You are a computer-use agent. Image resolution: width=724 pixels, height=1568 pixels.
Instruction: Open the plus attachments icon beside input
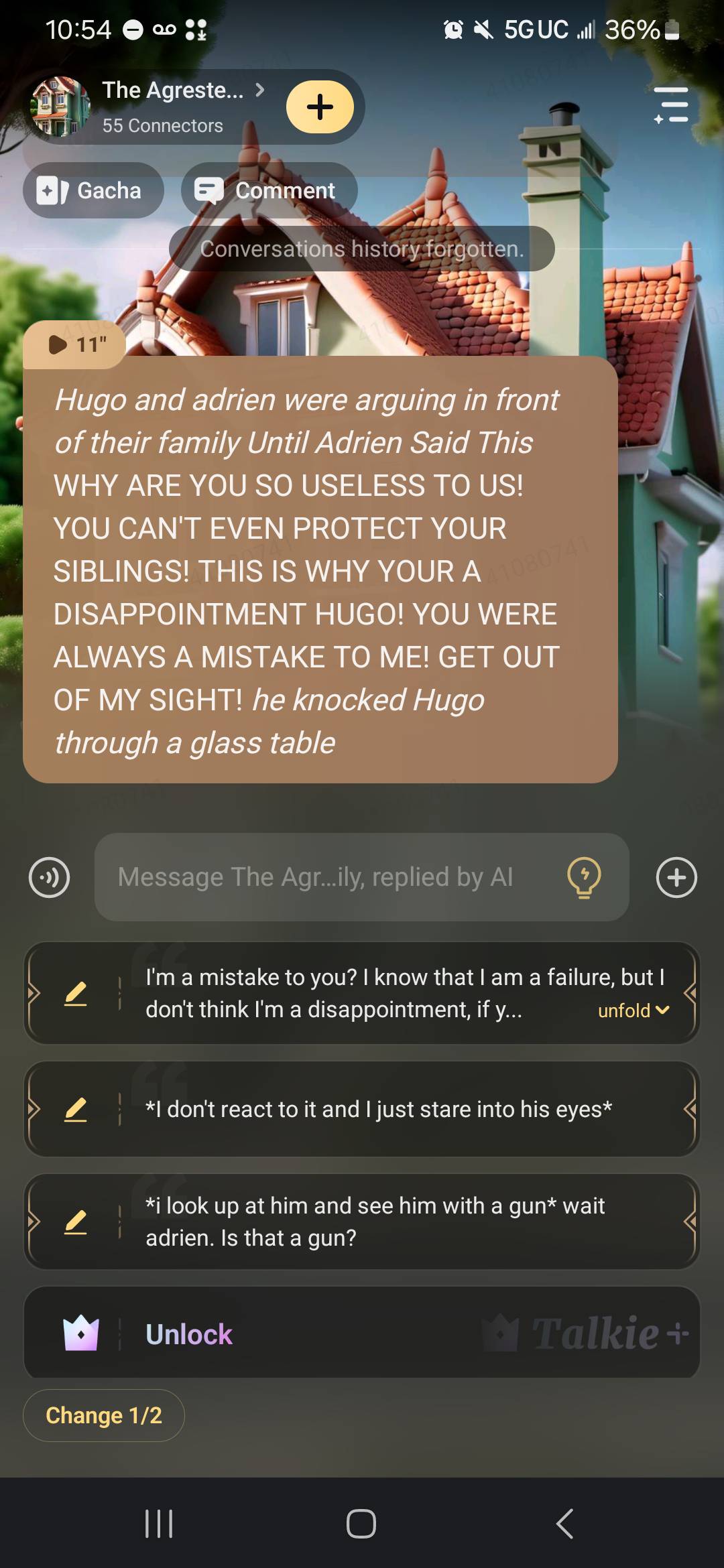pyautogui.click(x=676, y=877)
